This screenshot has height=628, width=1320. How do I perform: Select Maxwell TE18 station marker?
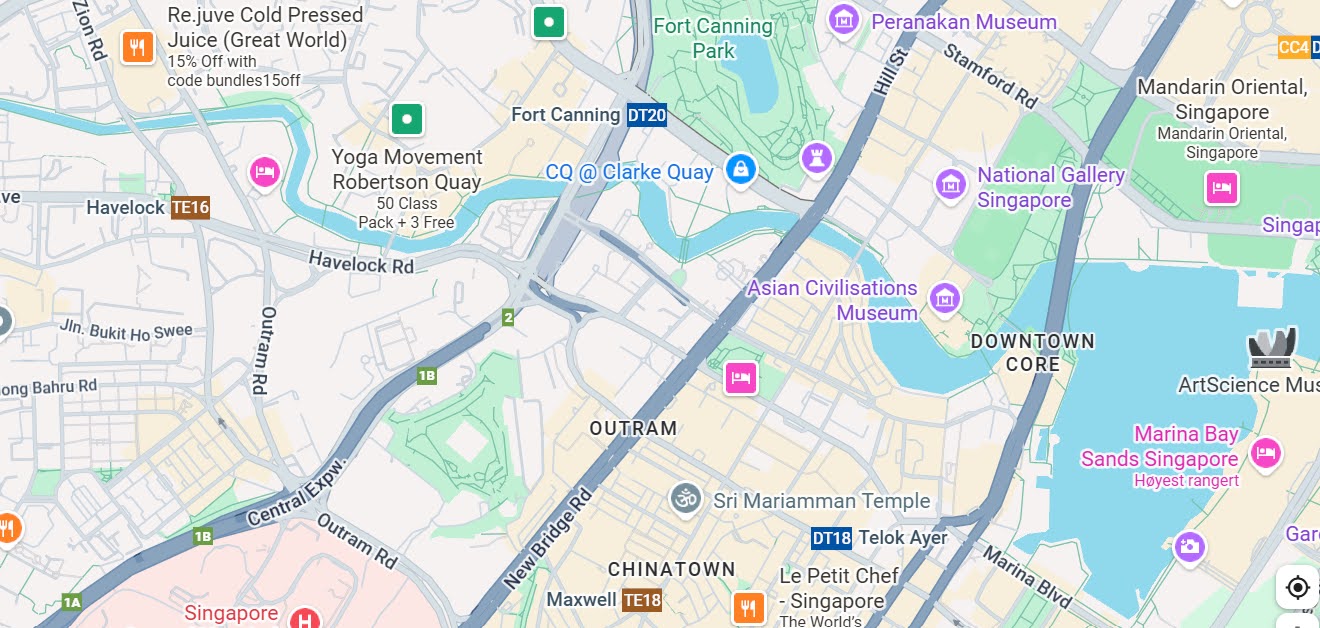click(x=641, y=600)
